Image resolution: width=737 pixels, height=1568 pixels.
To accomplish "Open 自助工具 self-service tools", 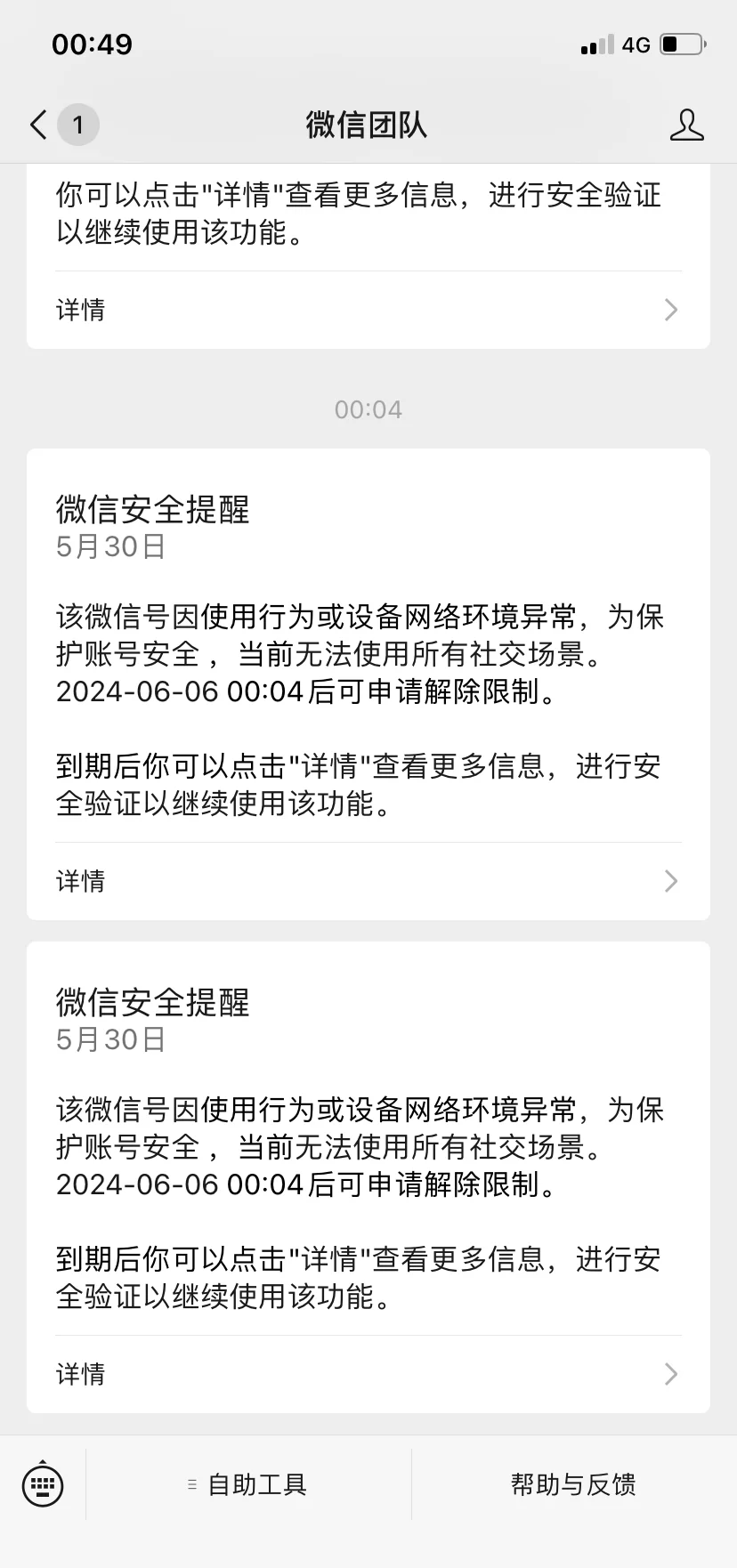I will (255, 1484).
